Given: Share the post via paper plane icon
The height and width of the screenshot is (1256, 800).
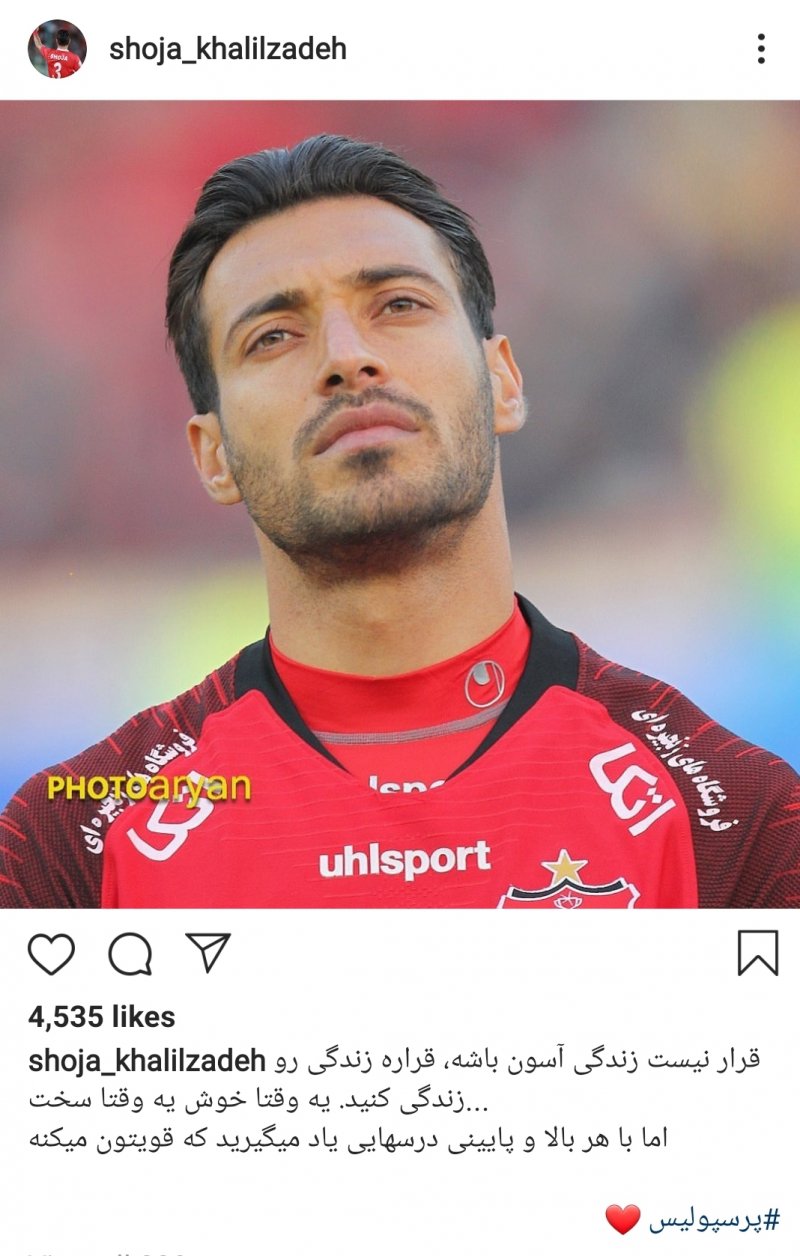Looking at the screenshot, I should [x=209, y=952].
